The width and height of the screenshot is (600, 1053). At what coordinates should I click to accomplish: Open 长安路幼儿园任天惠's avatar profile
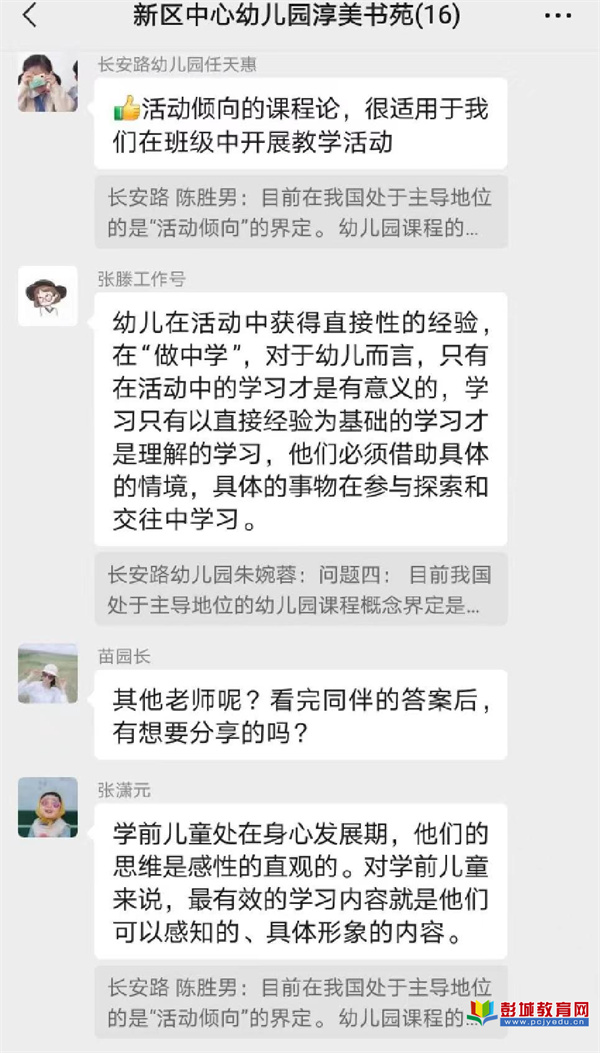pos(48,82)
